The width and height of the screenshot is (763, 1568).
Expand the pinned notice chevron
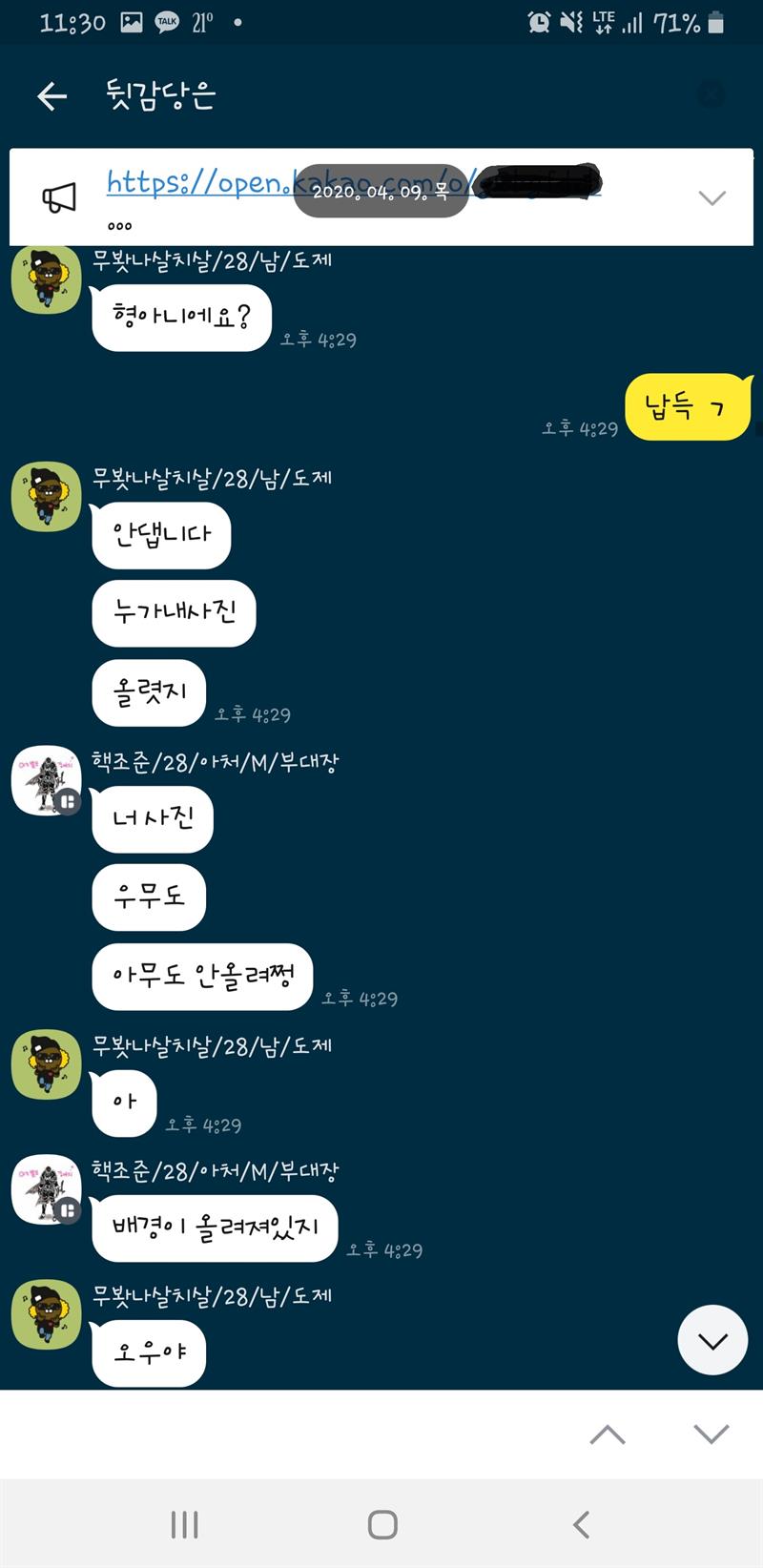[x=711, y=197]
